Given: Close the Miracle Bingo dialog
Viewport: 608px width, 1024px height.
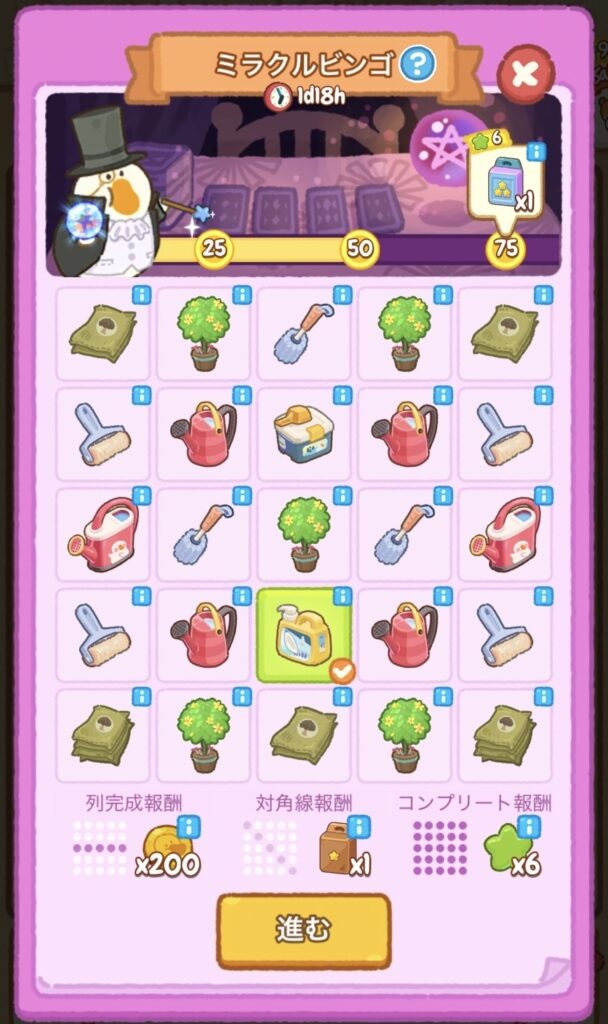Looking at the screenshot, I should (x=526, y=72).
